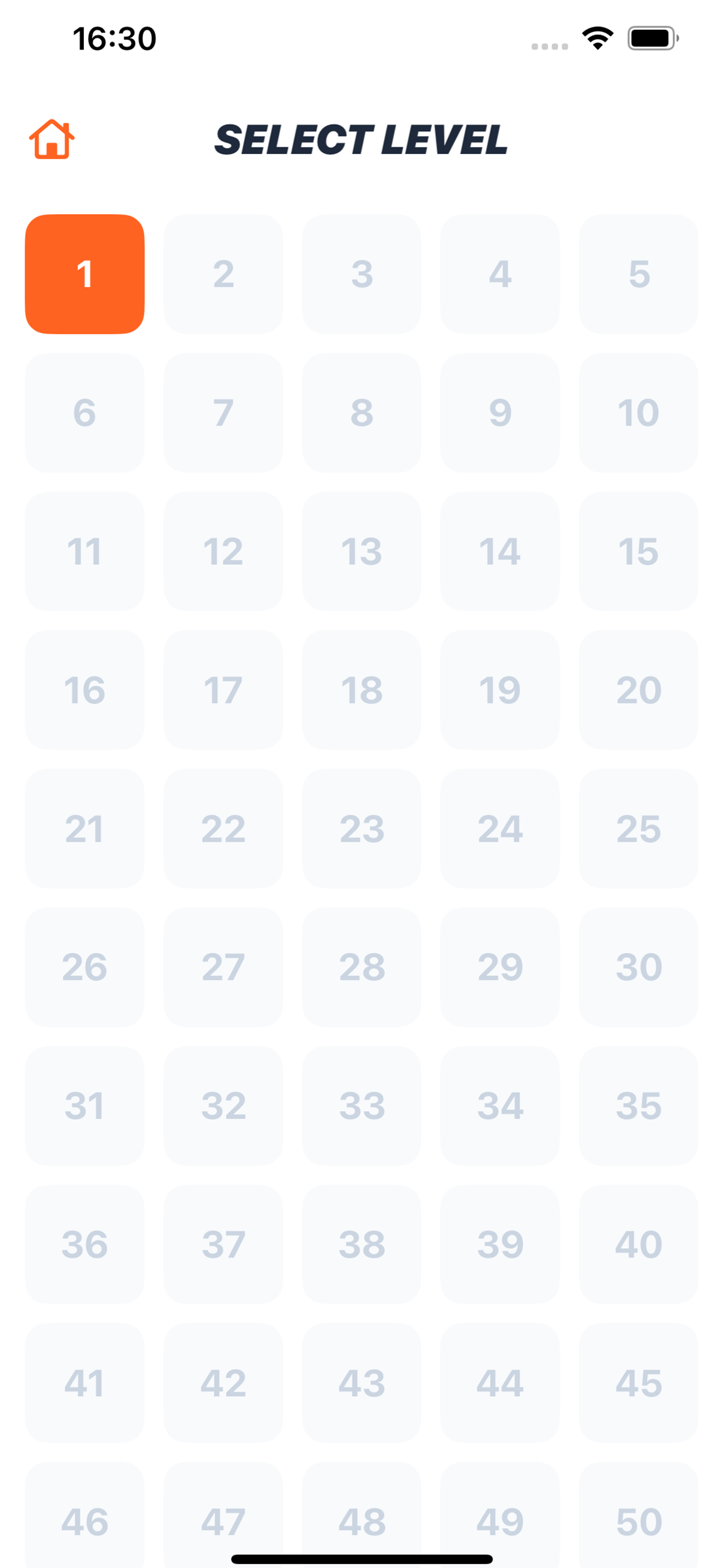This screenshot has width=724, height=1568.
Task: Select level 12 tile
Action: tap(223, 551)
